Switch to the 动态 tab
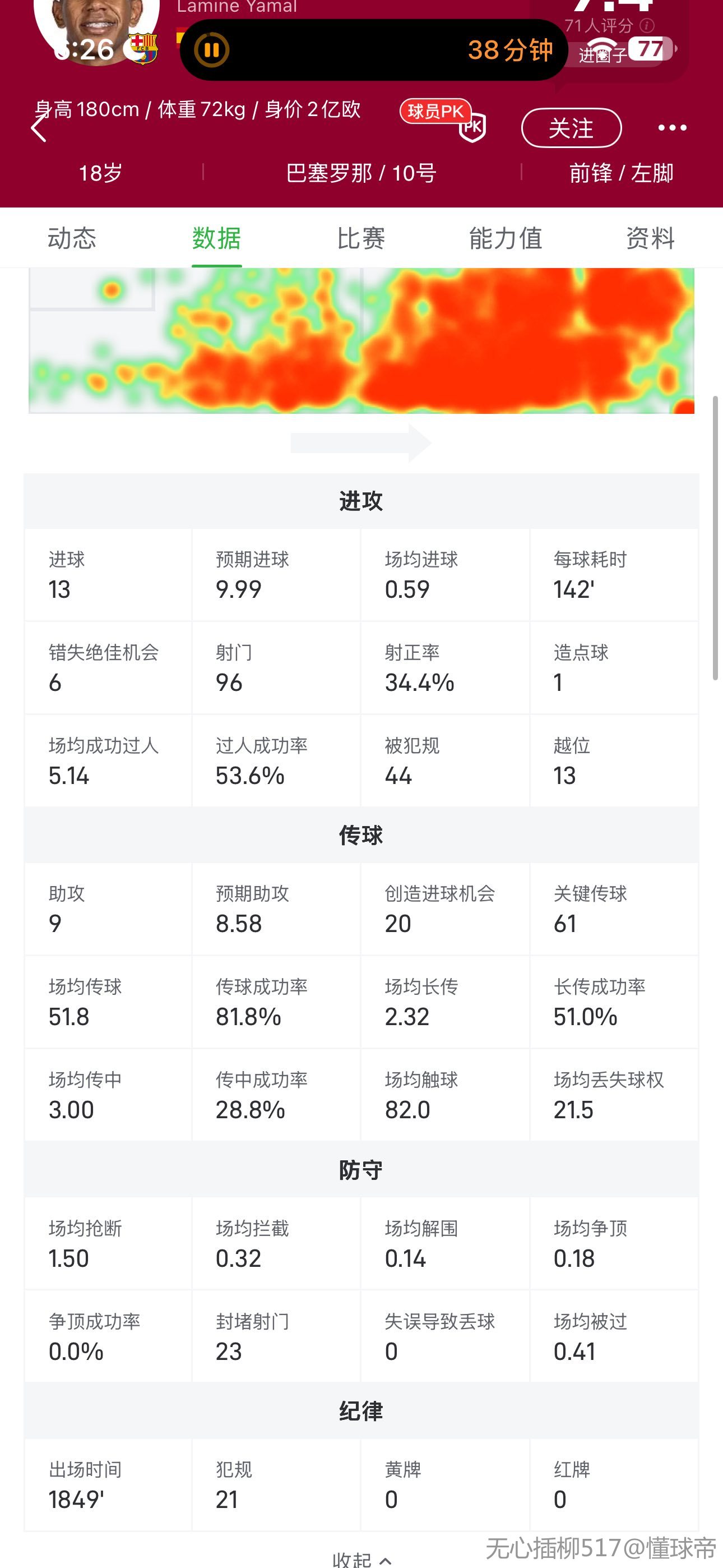This screenshot has width=723, height=1568. point(72,238)
